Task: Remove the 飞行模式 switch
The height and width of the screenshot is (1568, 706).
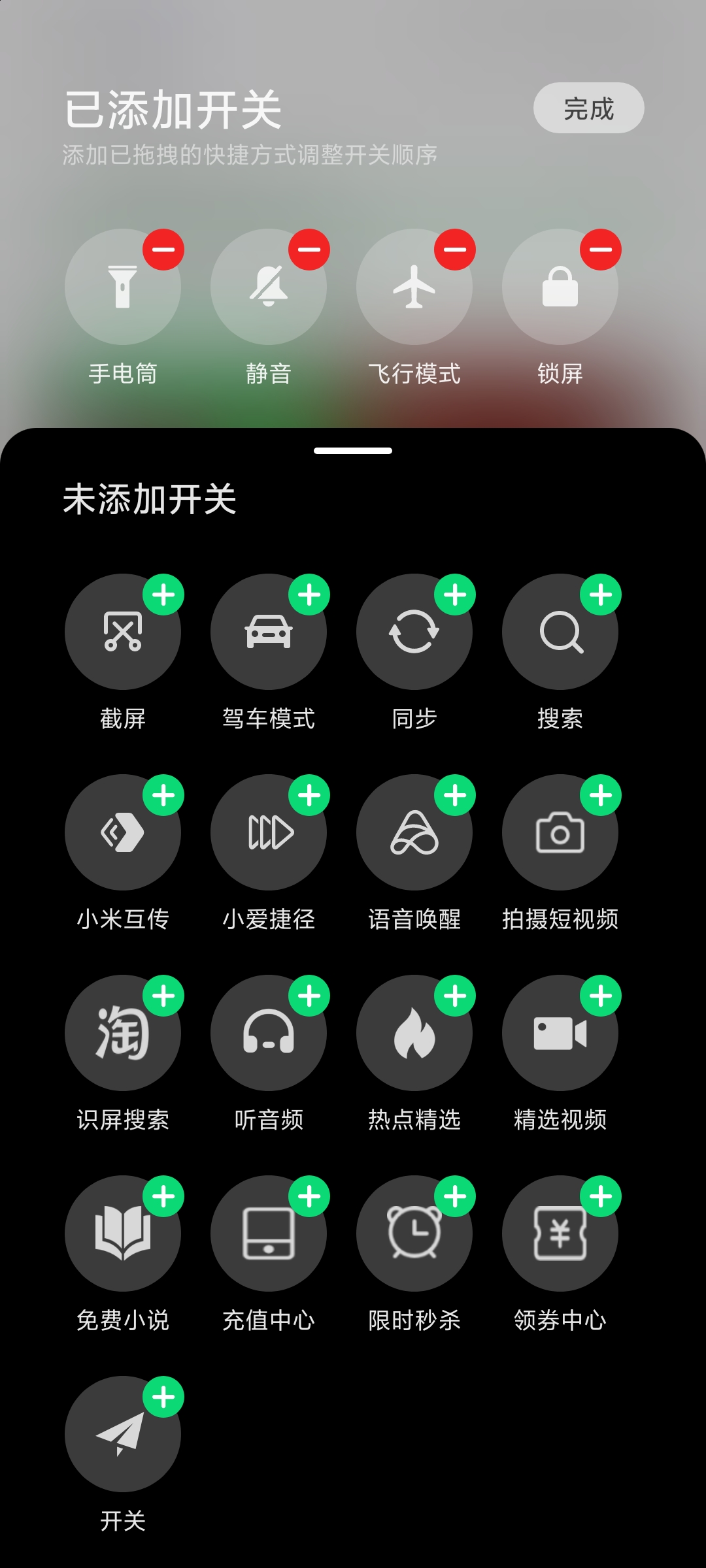Action: point(455,250)
